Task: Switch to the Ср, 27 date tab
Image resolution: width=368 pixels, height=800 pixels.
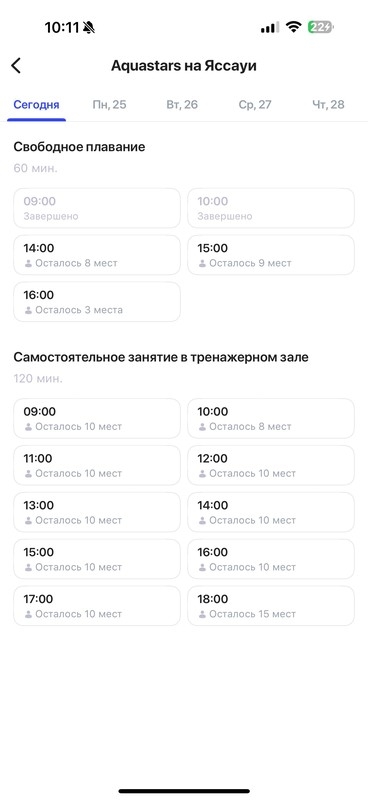Action: (x=255, y=105)
